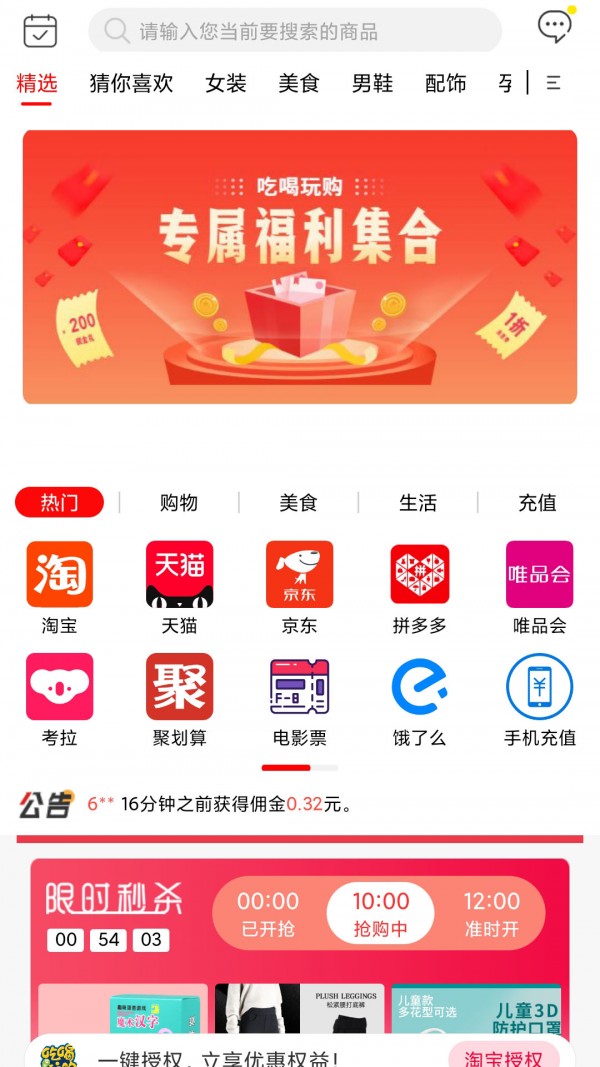Switch to the 猜你喜欢 tab
Screen dimensions: 600x1067
click(131, 84)
